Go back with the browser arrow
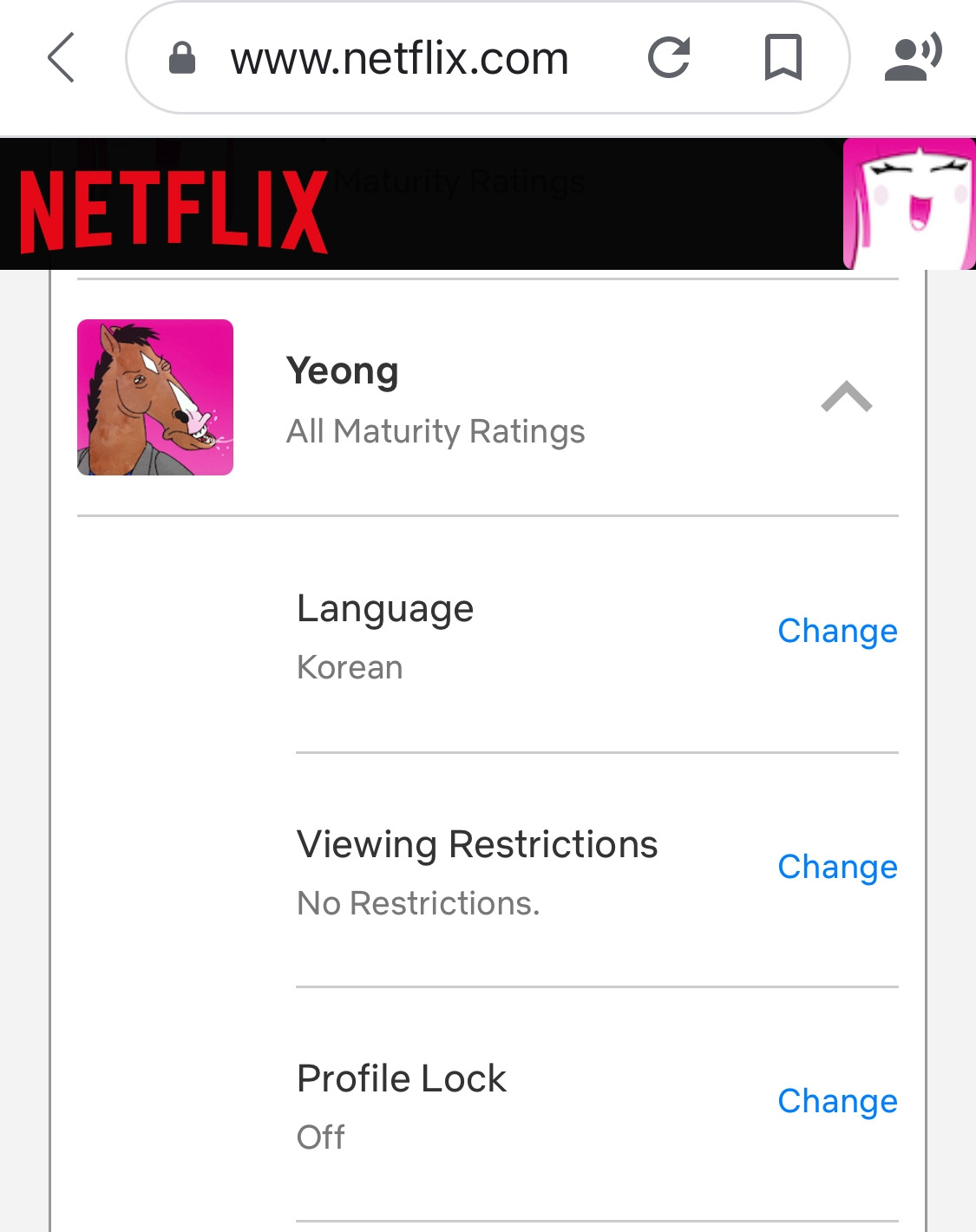Viewport: 976px width, 1232px height. tap(62, 58)
